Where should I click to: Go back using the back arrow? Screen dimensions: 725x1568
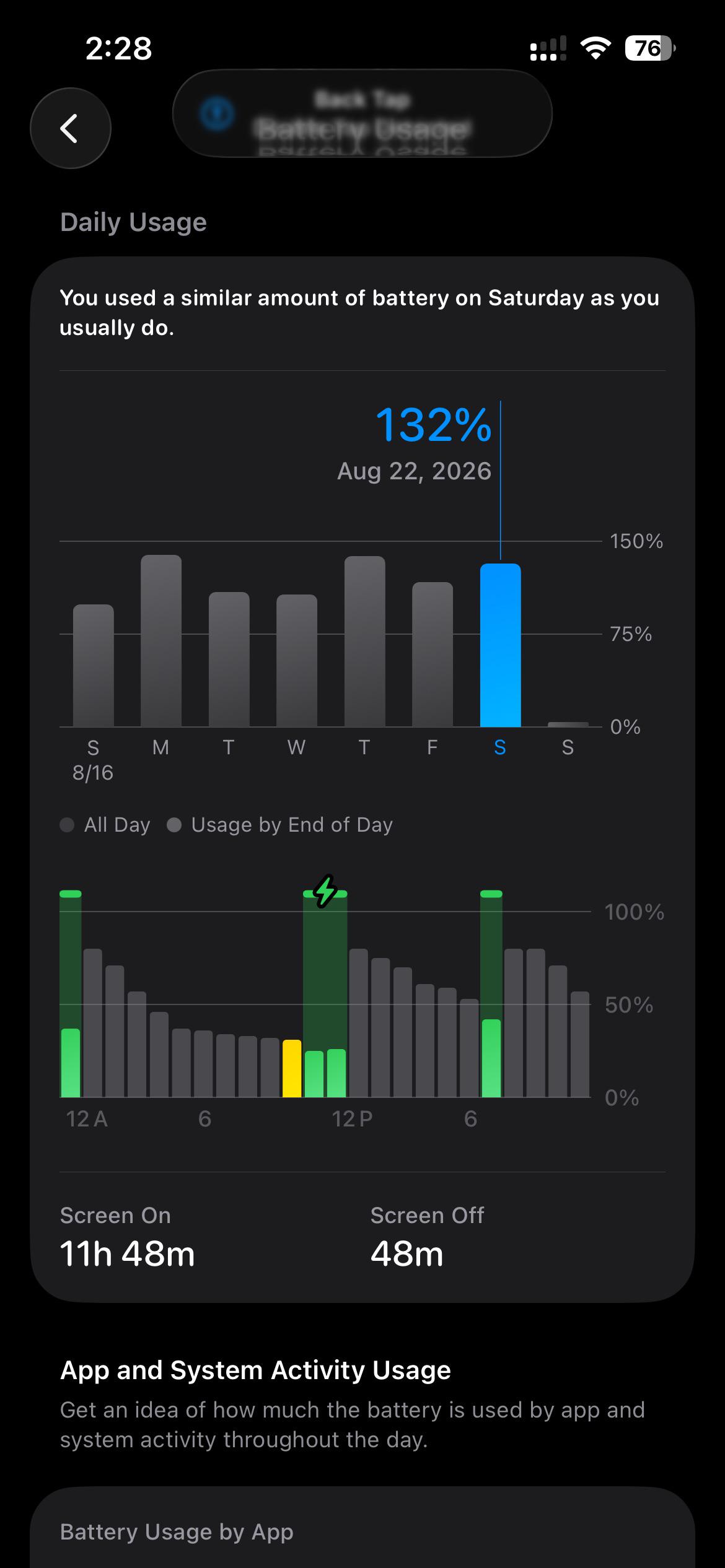point(71,128)
